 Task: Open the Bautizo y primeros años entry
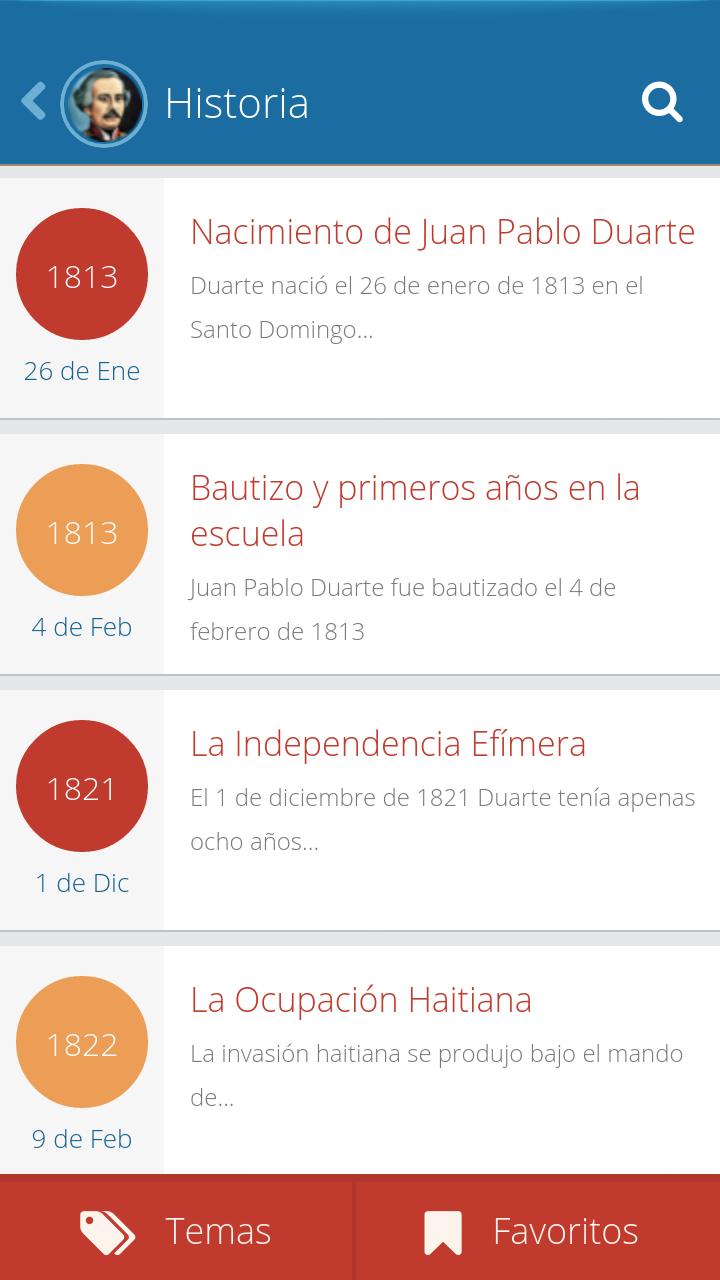click(x=416, y=510)
